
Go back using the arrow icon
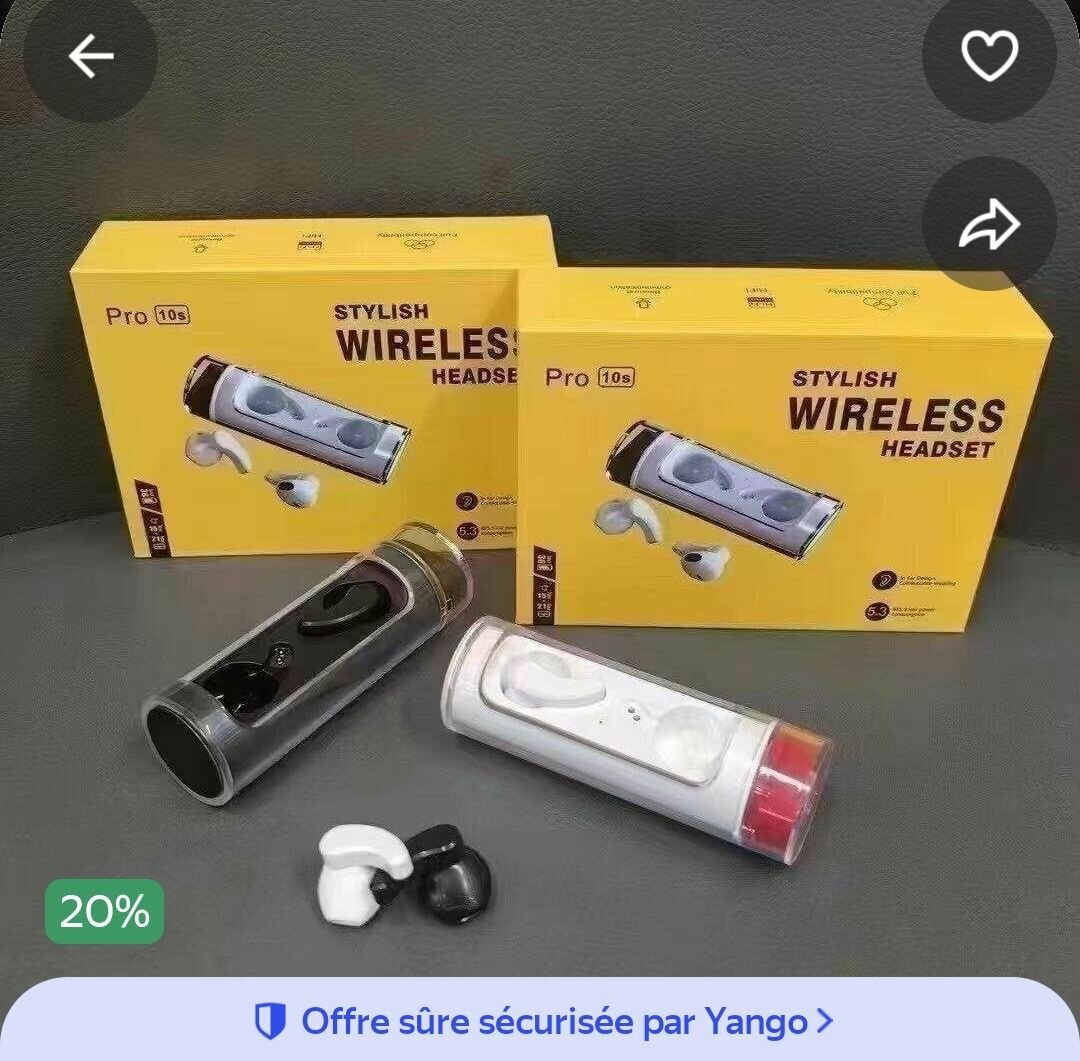click(x=90, y=56)
